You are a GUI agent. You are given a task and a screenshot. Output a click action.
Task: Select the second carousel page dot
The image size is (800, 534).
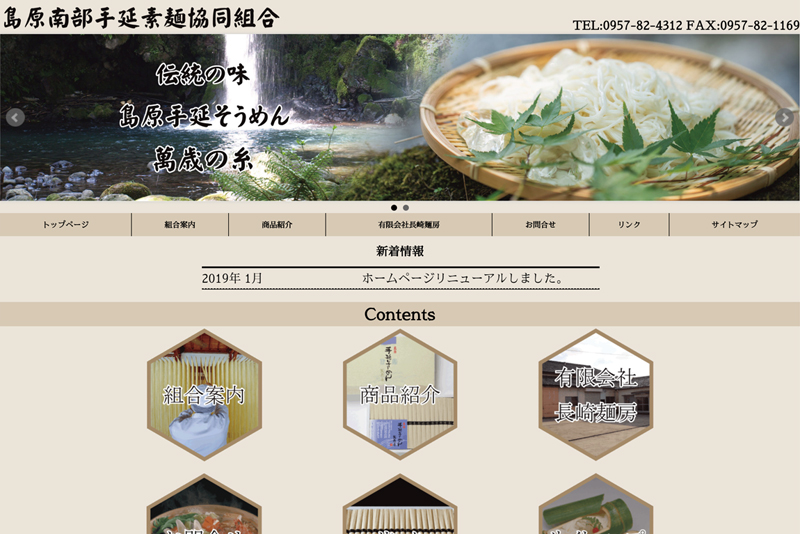406,208
